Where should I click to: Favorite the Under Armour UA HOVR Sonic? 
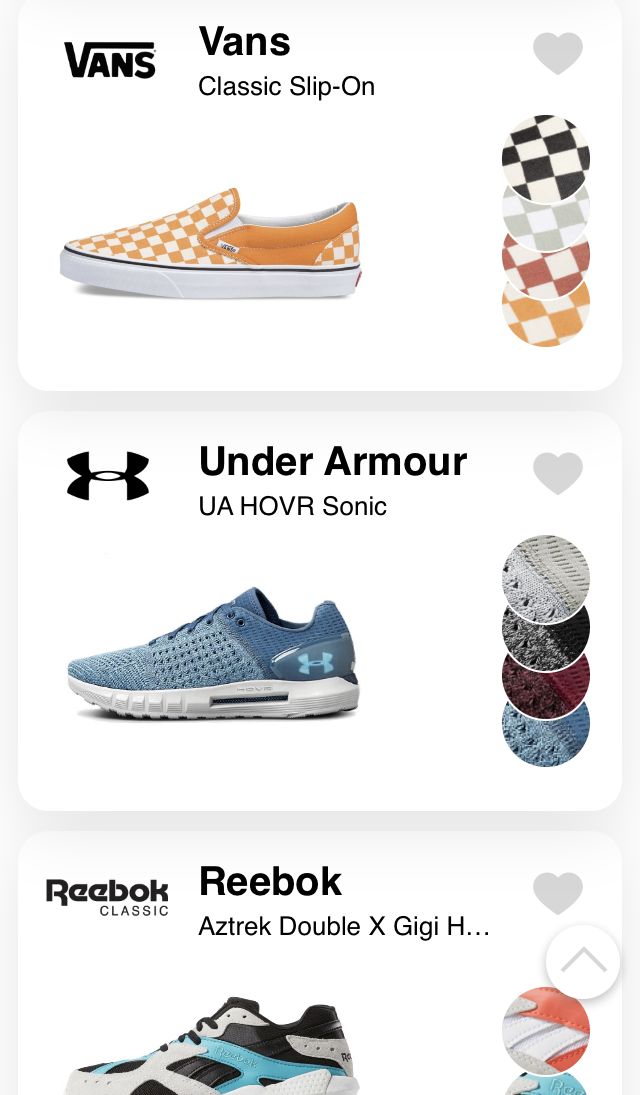[557, 473]
